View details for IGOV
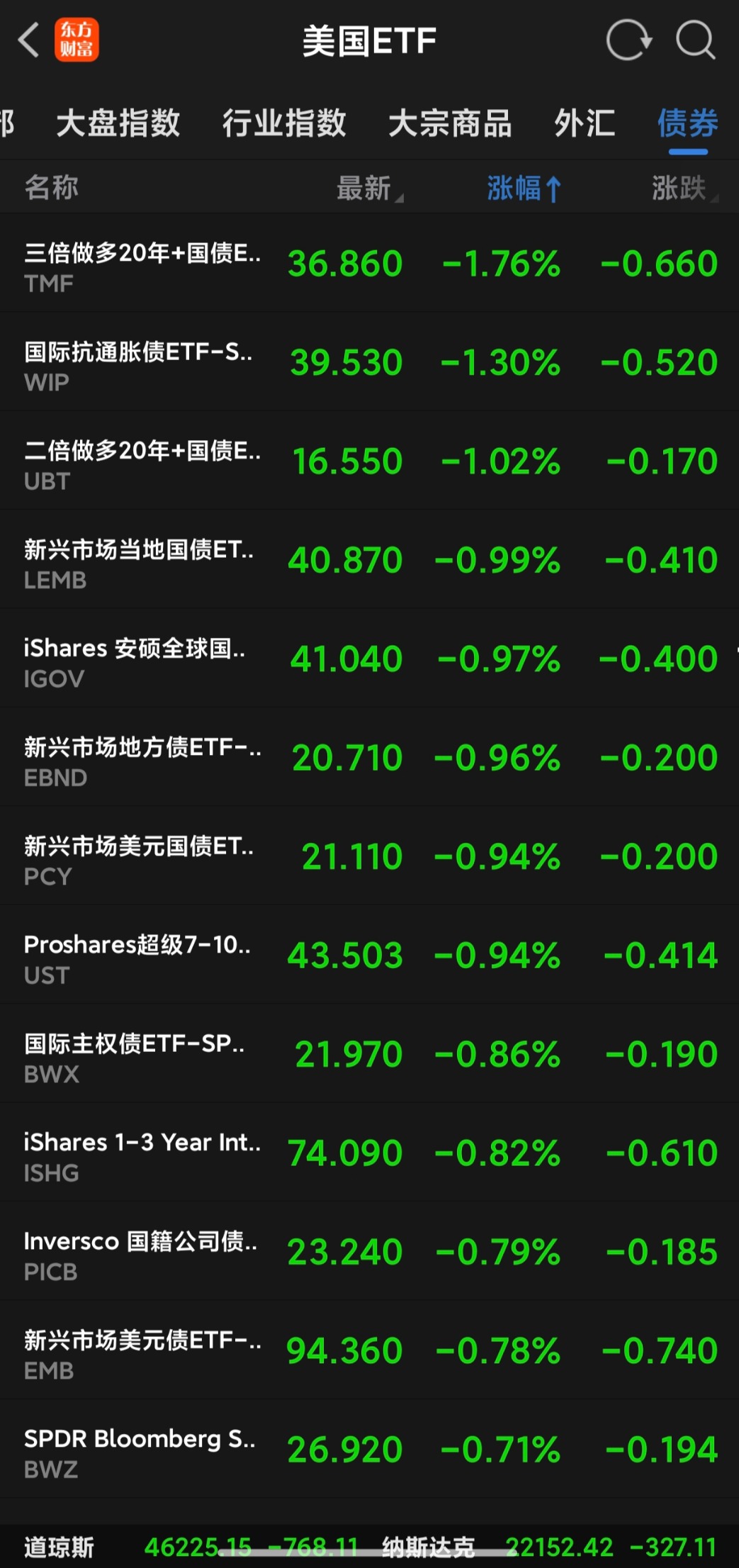Viewport: 739px width, 1568px height. (x=369, y=659)
